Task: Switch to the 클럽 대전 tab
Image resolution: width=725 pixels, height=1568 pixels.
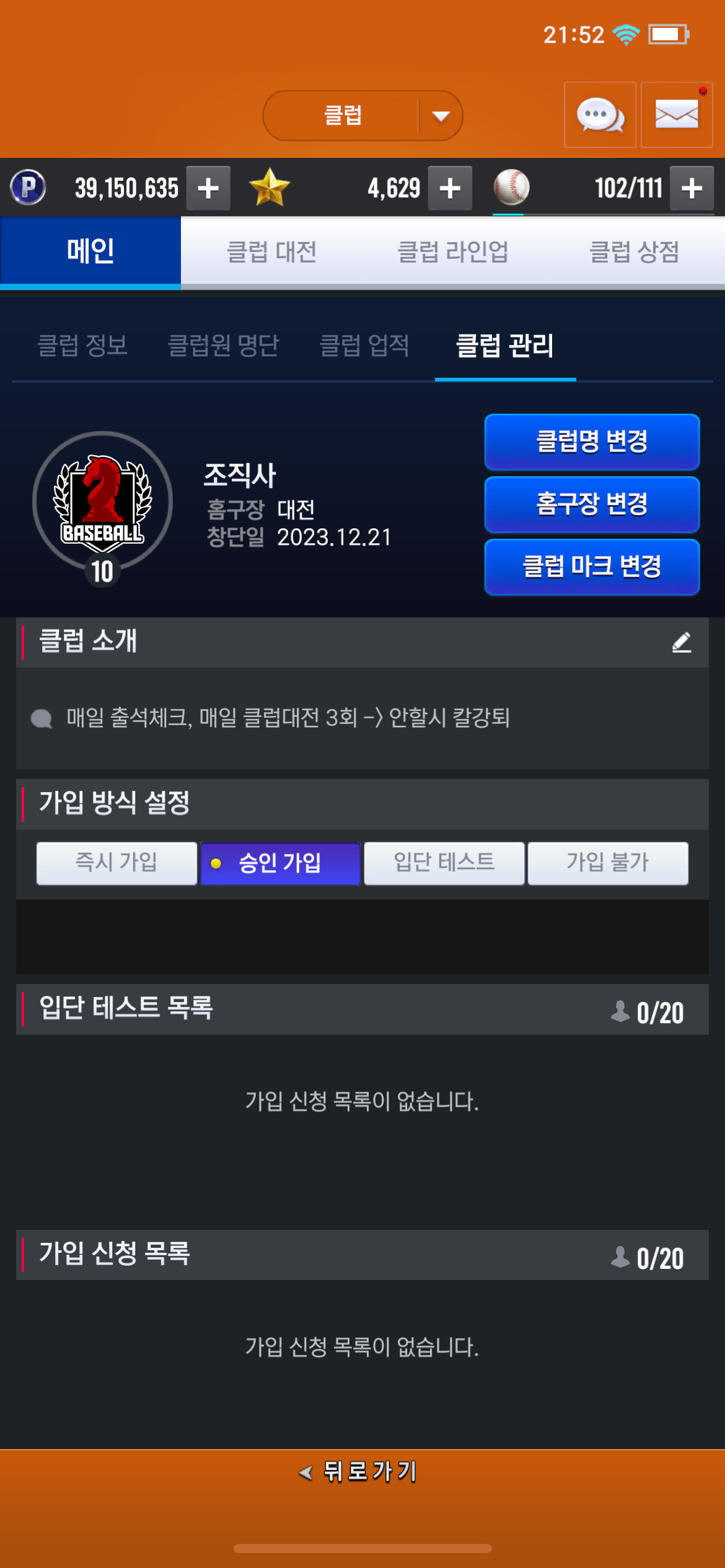Action: click(271, 252)
